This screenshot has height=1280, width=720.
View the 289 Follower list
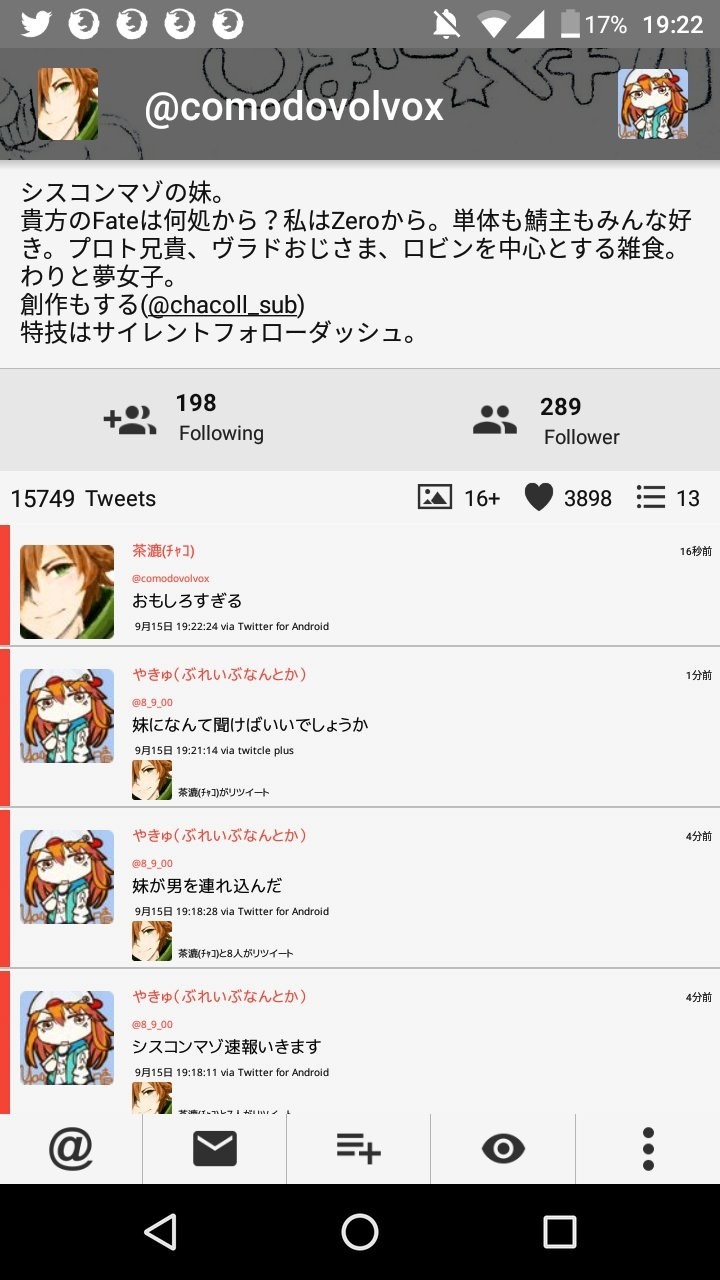[x=546, y=421]
